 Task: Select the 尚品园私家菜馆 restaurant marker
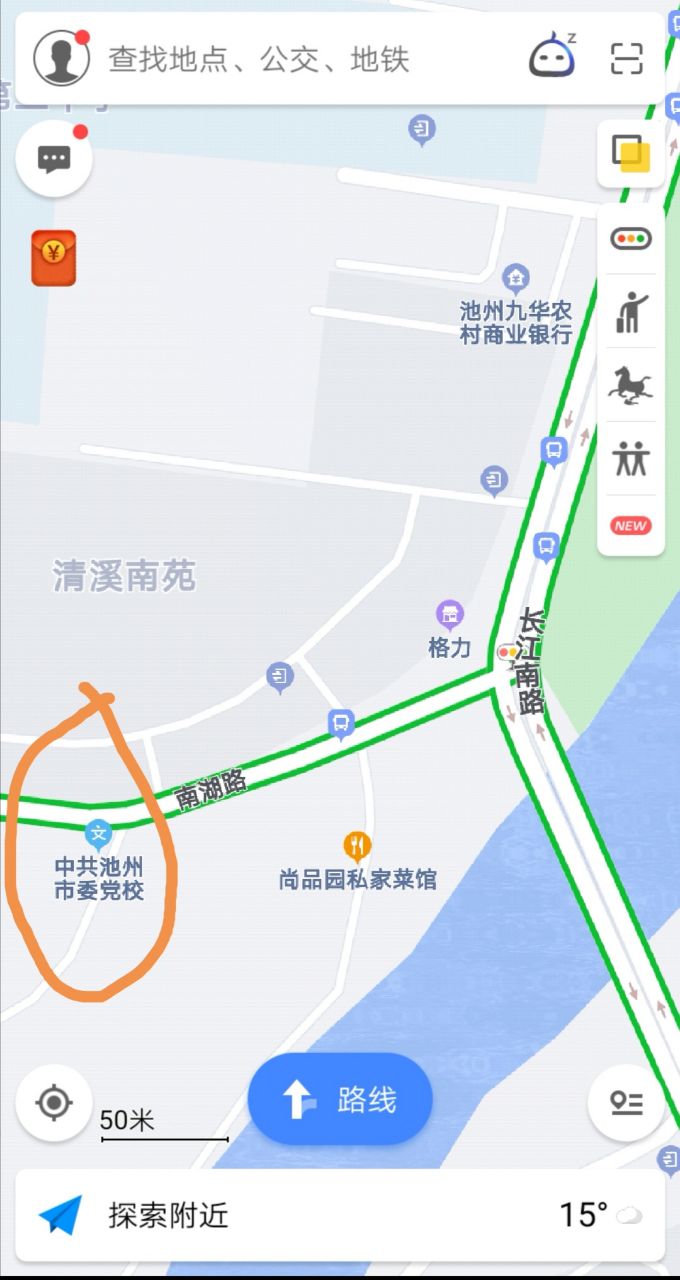pyautogui.click(x=357, y=847)
